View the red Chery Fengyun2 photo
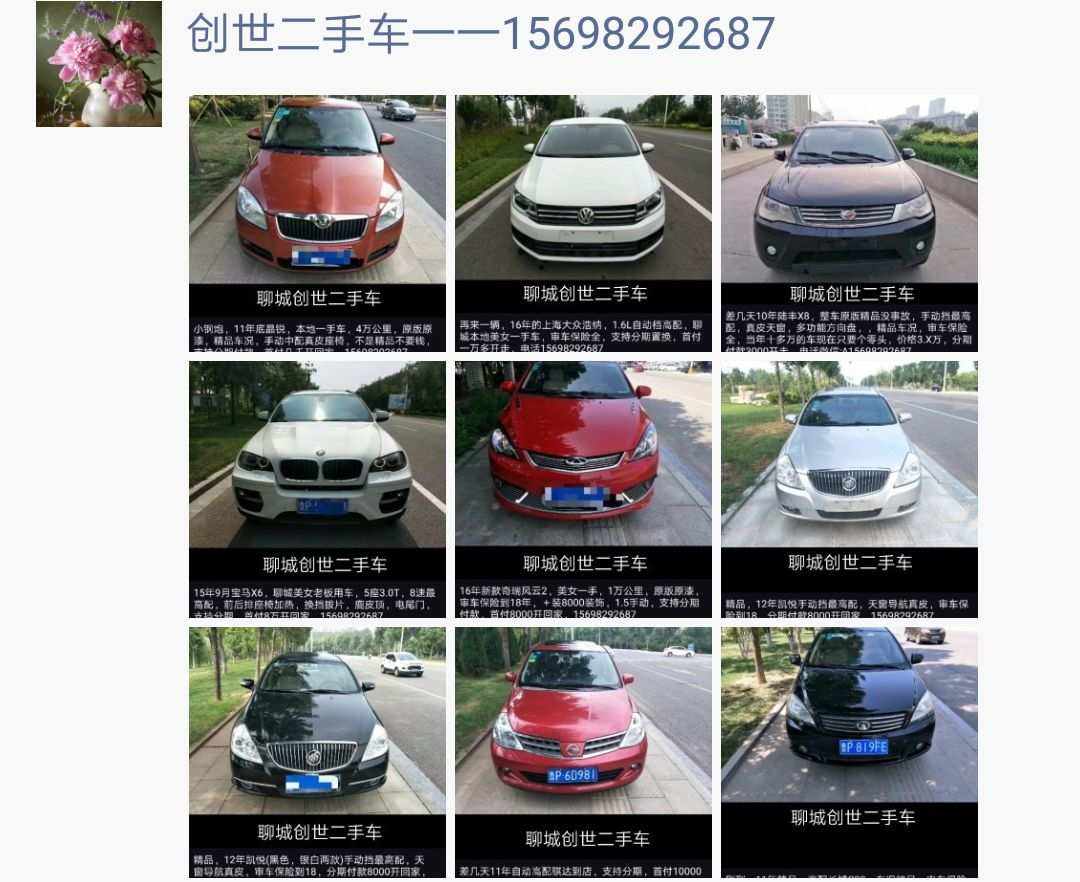Viewport: 1080px width, 882px height. (583, 489)
